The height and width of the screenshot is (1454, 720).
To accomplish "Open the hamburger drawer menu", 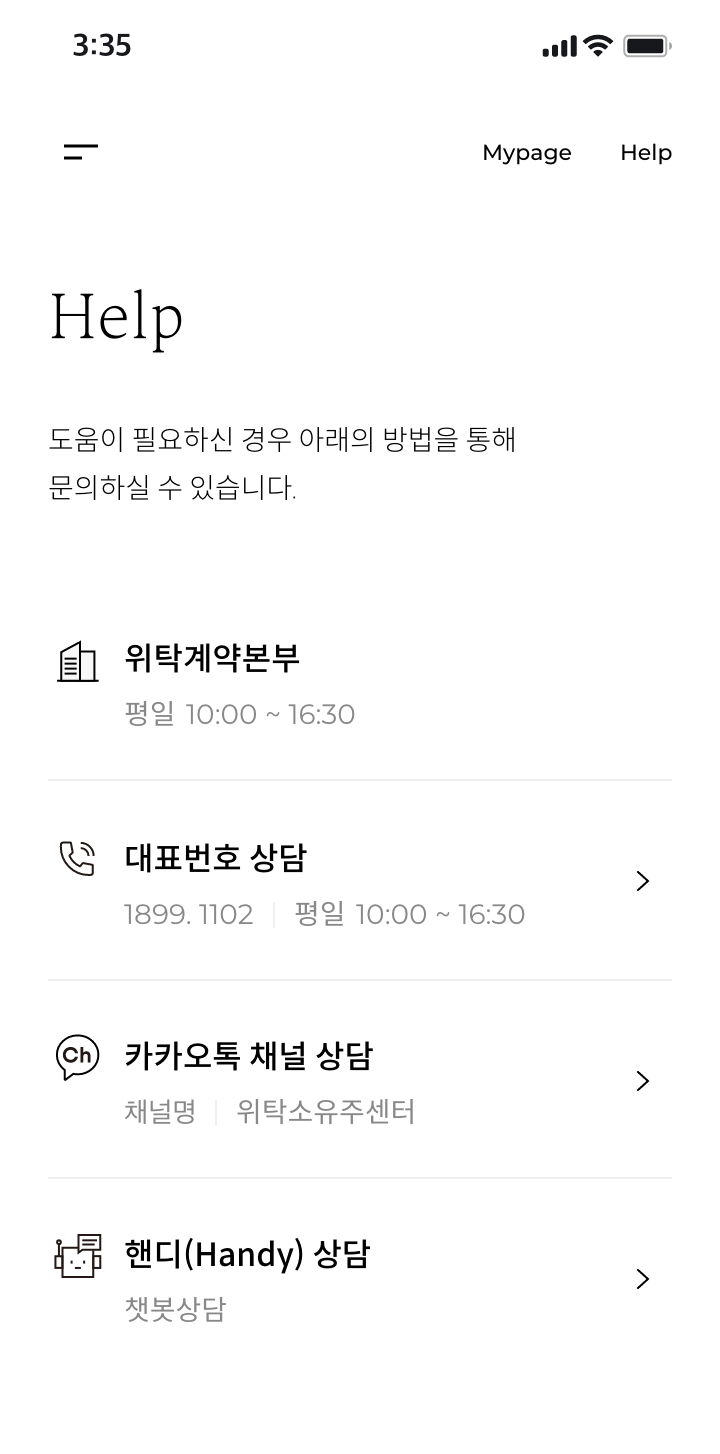I will 81,152.
